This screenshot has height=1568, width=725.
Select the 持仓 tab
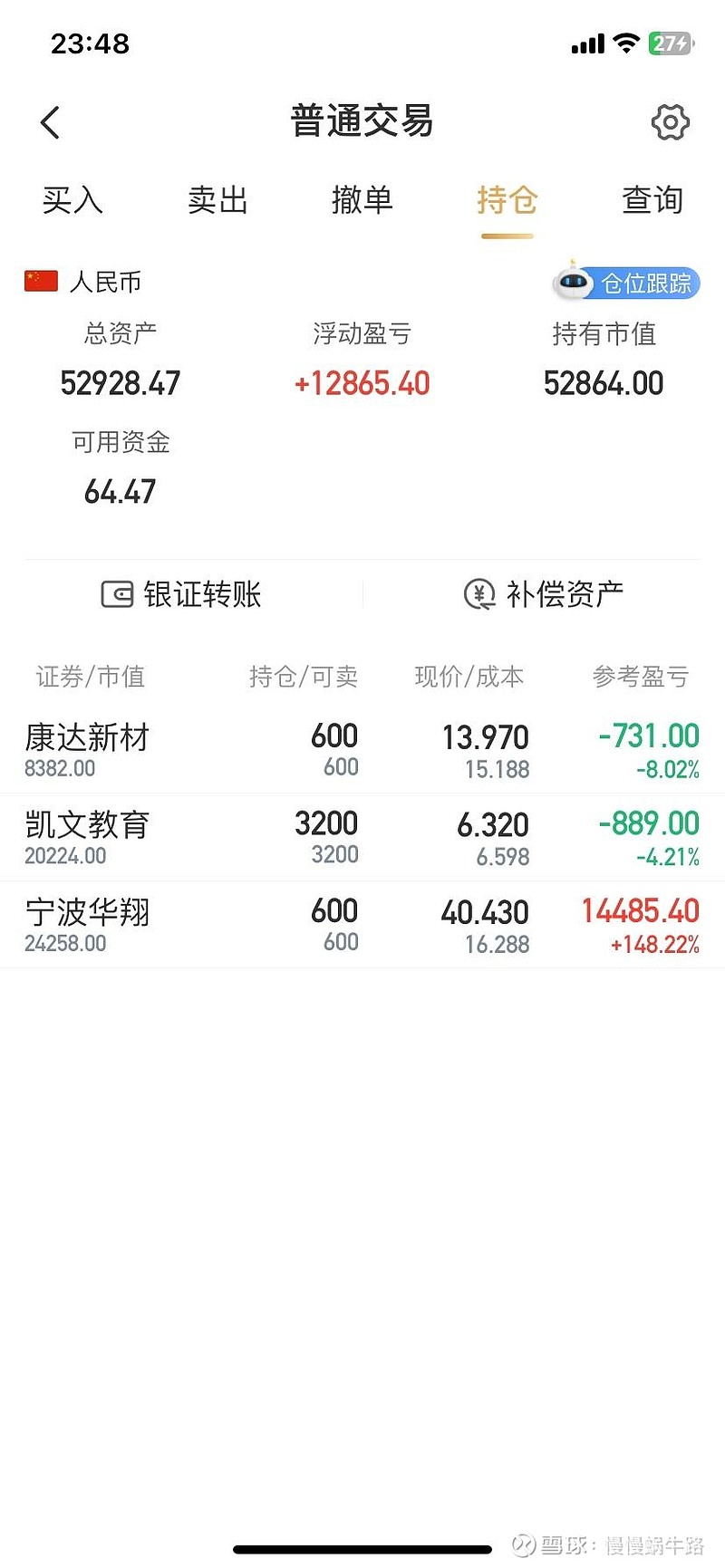tap(507, 200)
